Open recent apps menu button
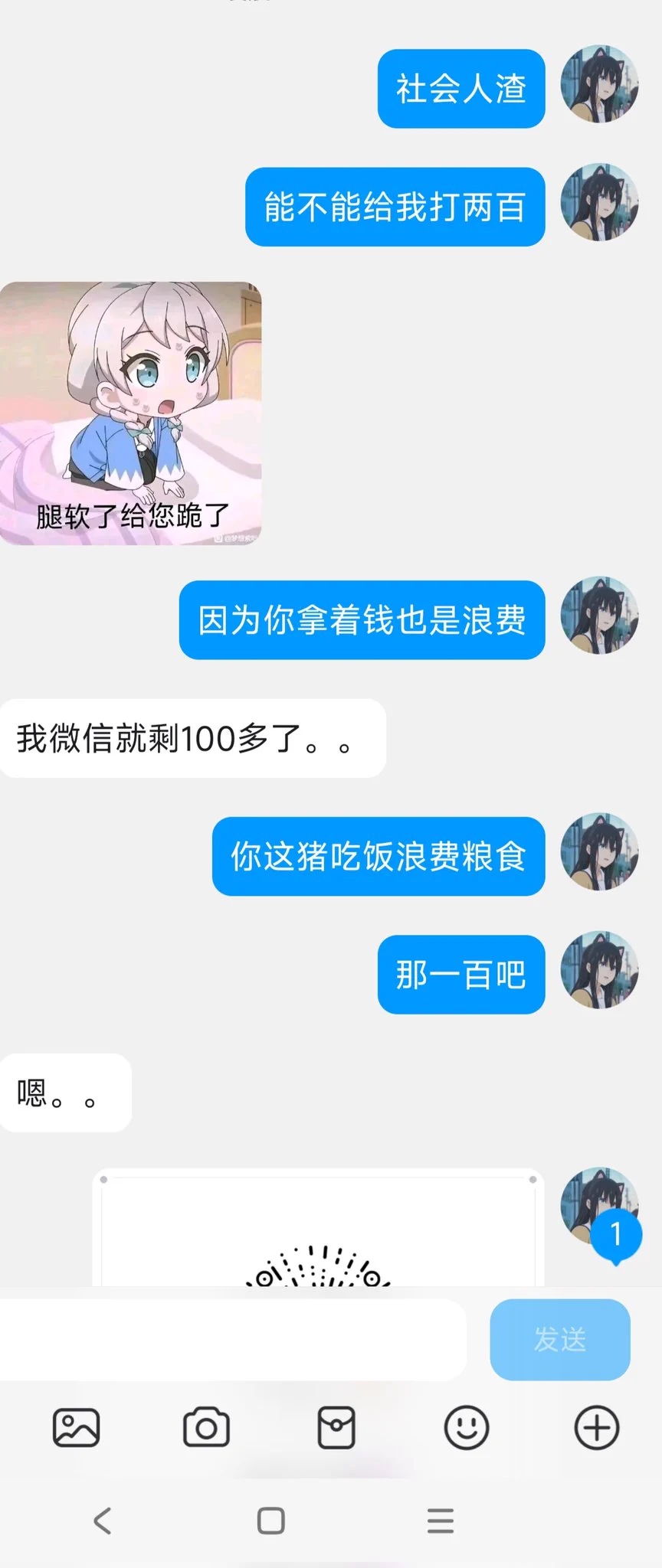 pyautogui.click(x=441, y=1521)
